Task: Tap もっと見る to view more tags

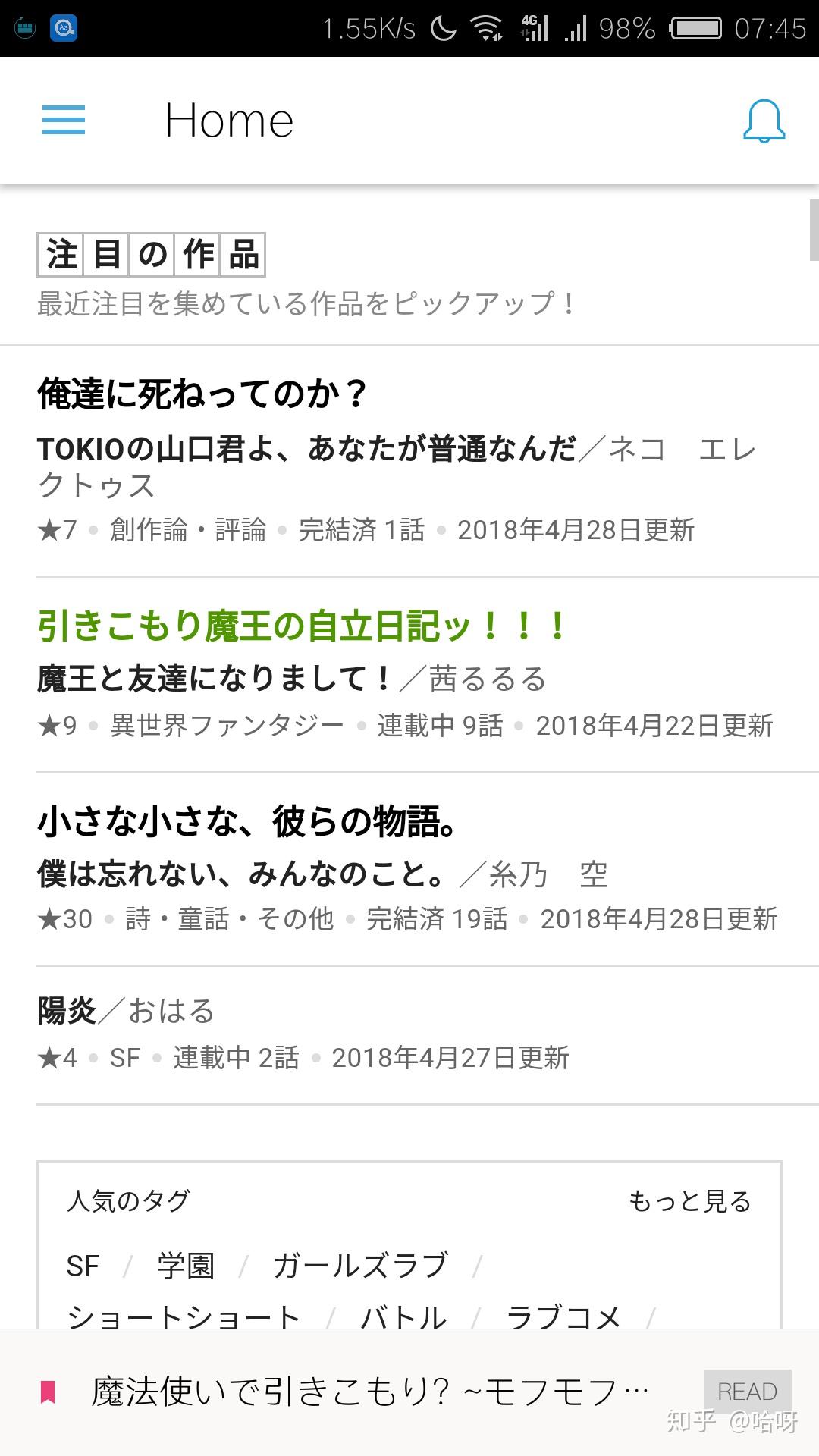Action: pos(689,1201)
